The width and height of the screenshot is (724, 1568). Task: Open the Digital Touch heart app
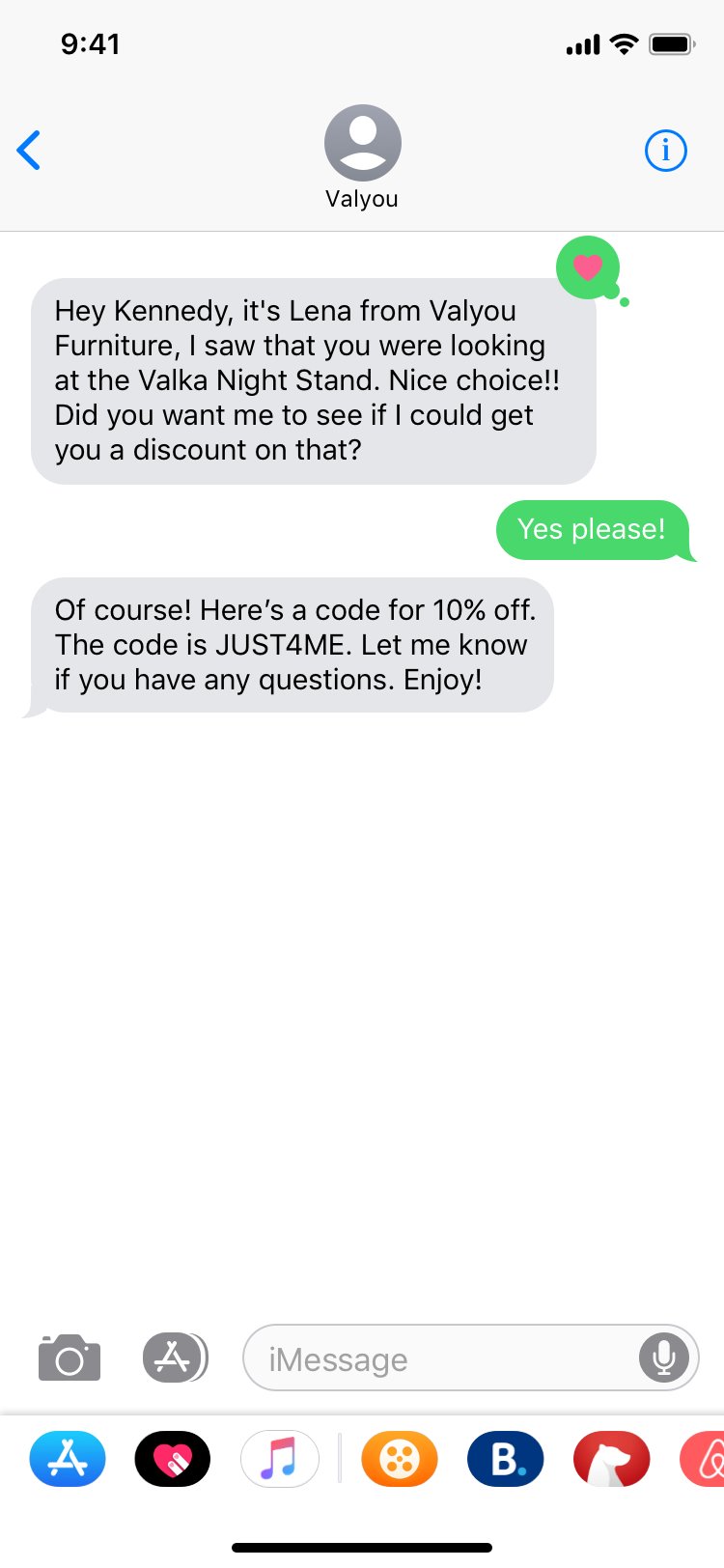click(x=173, y=1458)
